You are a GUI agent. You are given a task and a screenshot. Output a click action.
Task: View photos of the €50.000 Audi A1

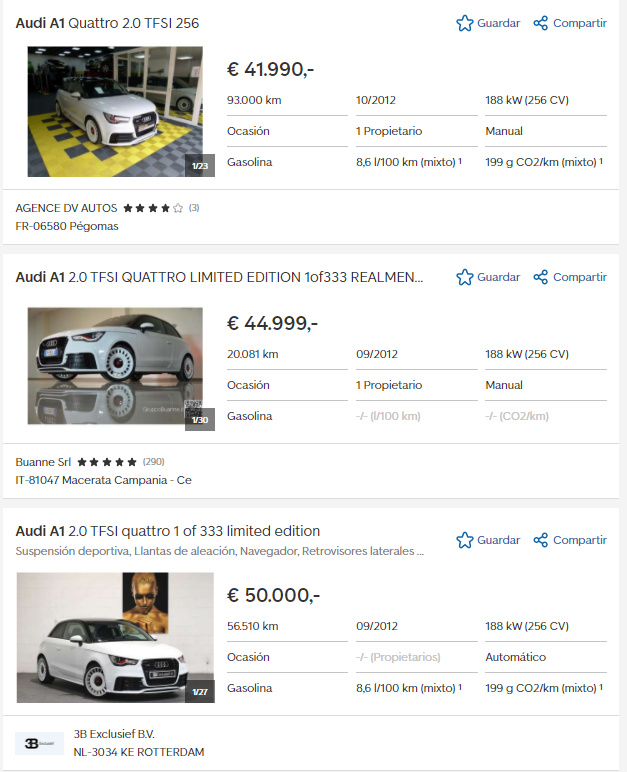(115, 637)
